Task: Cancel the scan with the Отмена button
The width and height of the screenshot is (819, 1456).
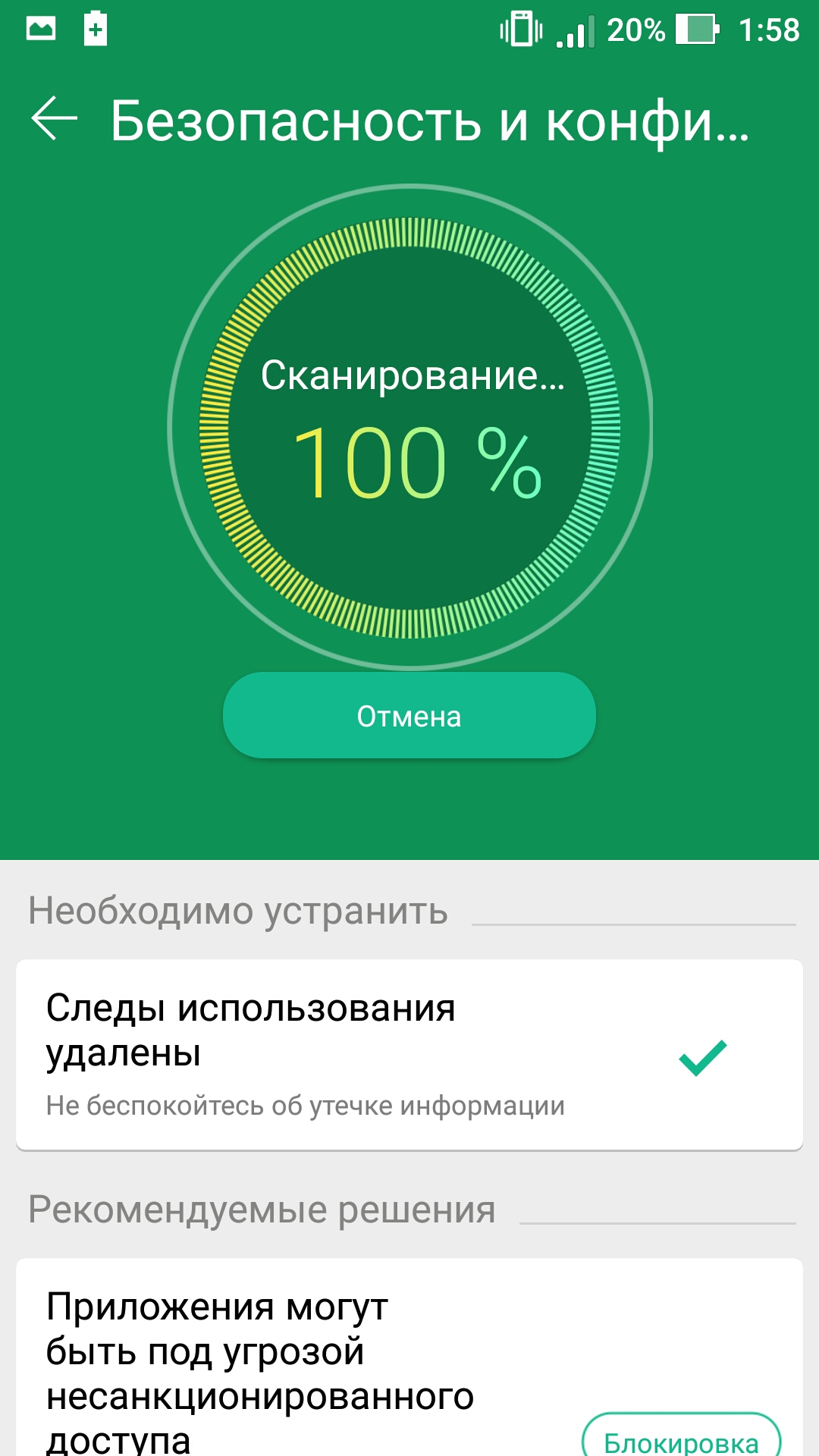Action: [409, 715]
